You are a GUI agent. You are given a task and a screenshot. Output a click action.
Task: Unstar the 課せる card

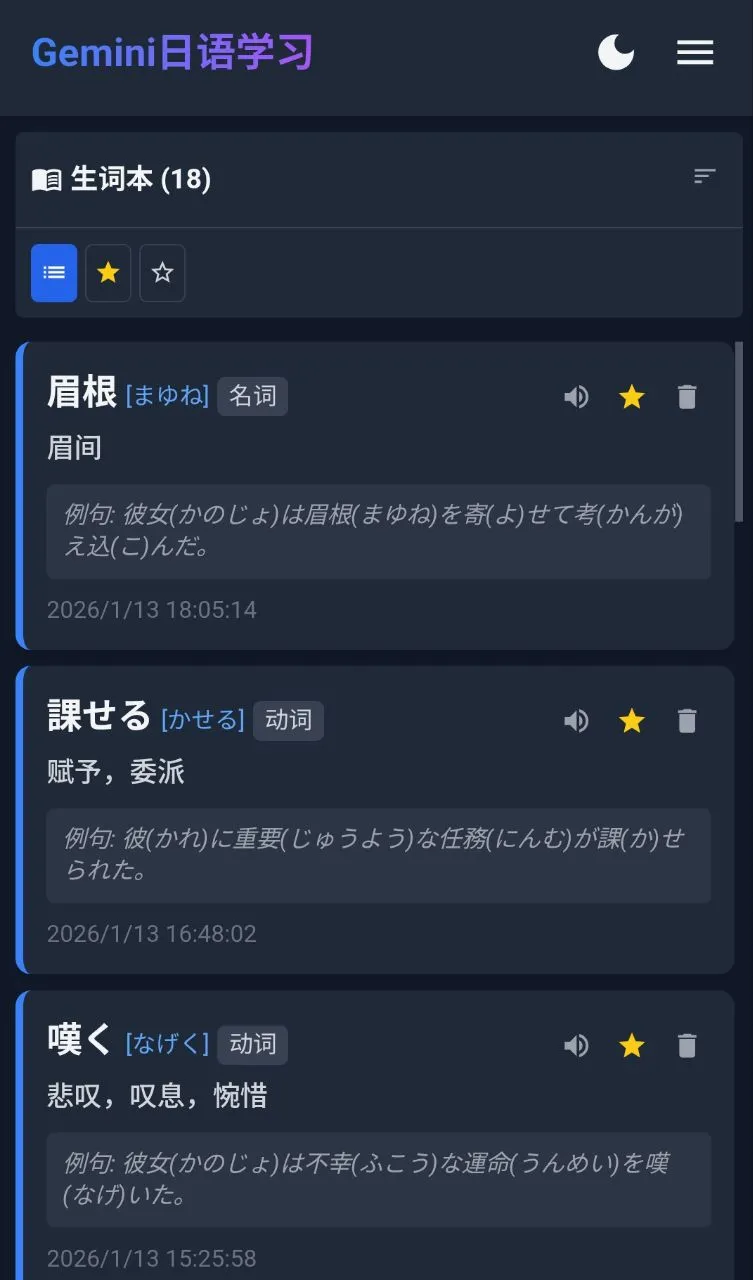(x=632, y=721)
